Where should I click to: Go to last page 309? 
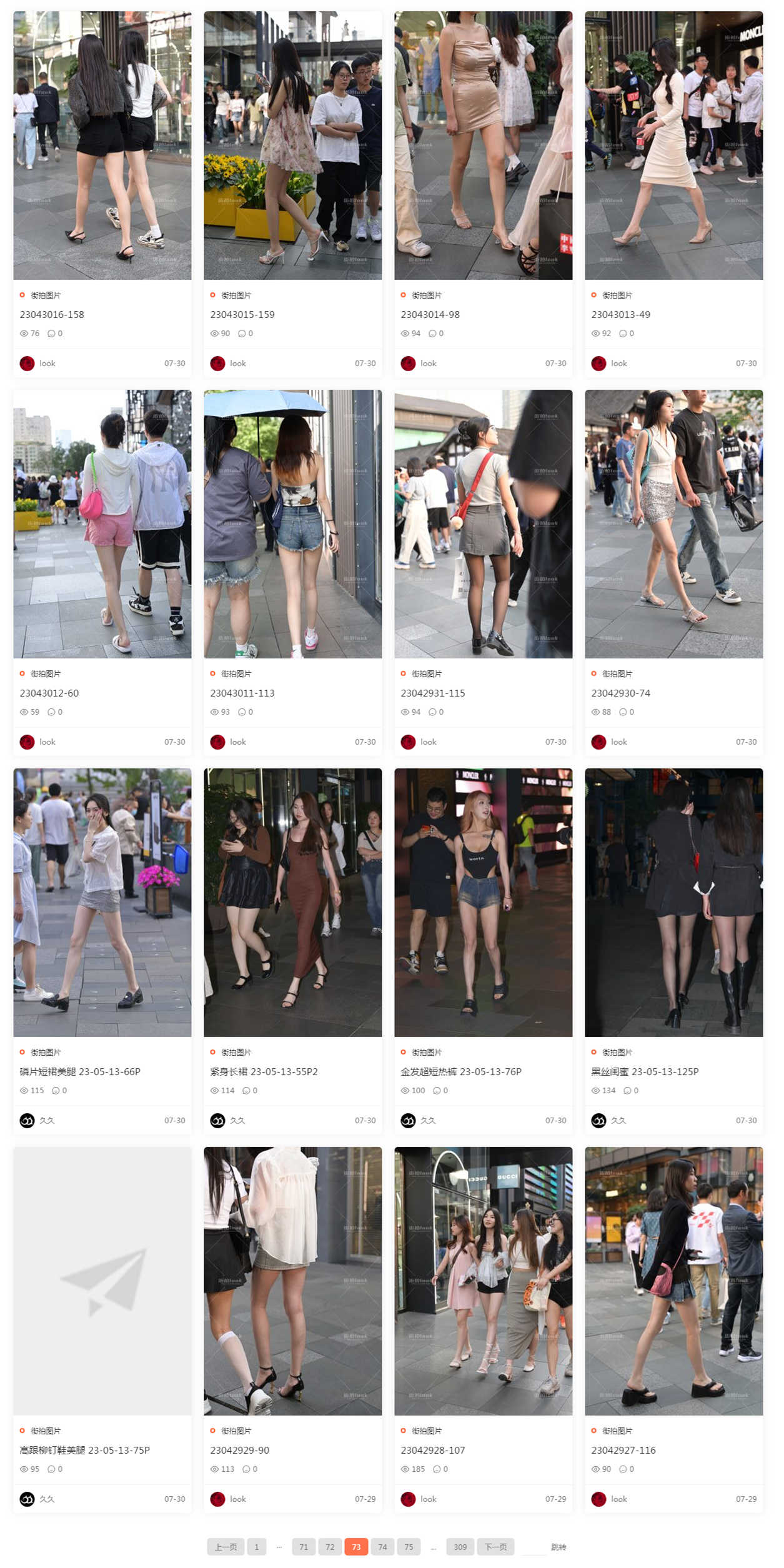click(x=460, y=1547)
